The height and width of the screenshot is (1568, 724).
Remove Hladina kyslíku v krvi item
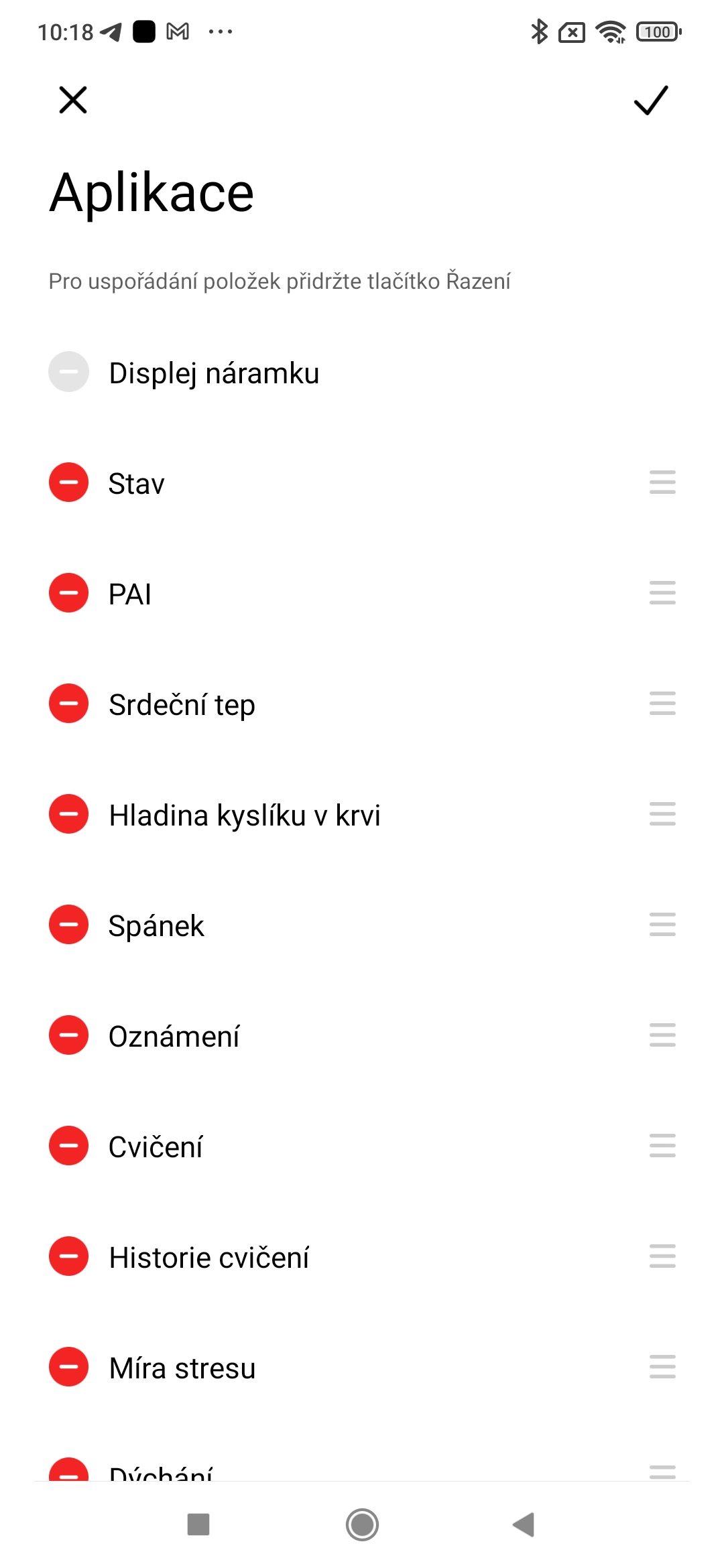pyautogui.click(x=68, y=814)
